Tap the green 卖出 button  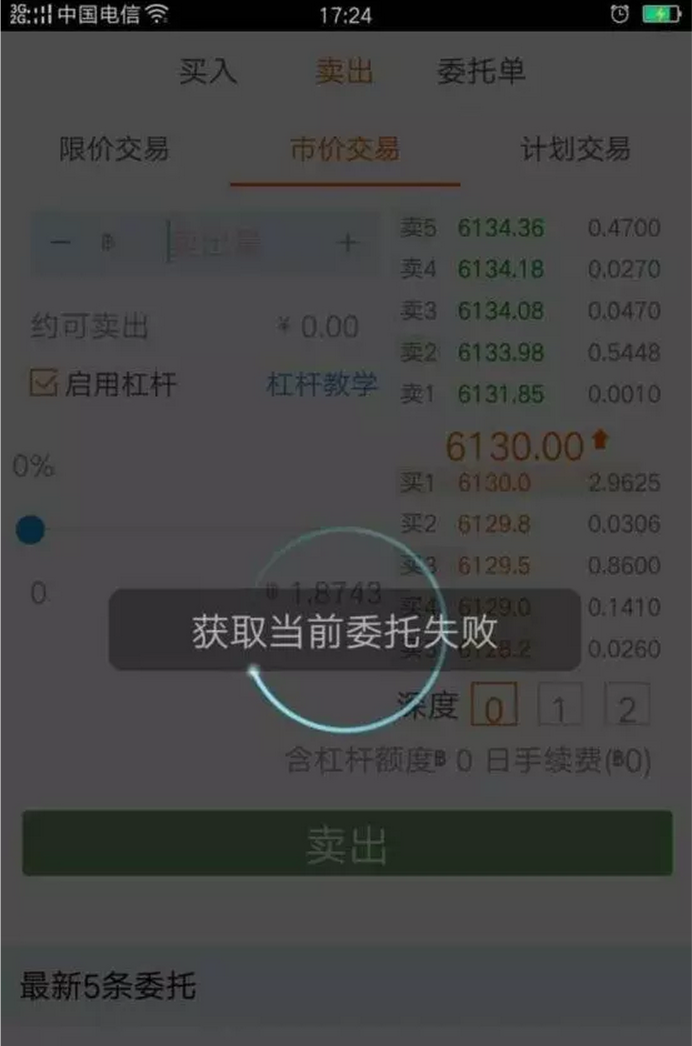click(x=346, y=845)
